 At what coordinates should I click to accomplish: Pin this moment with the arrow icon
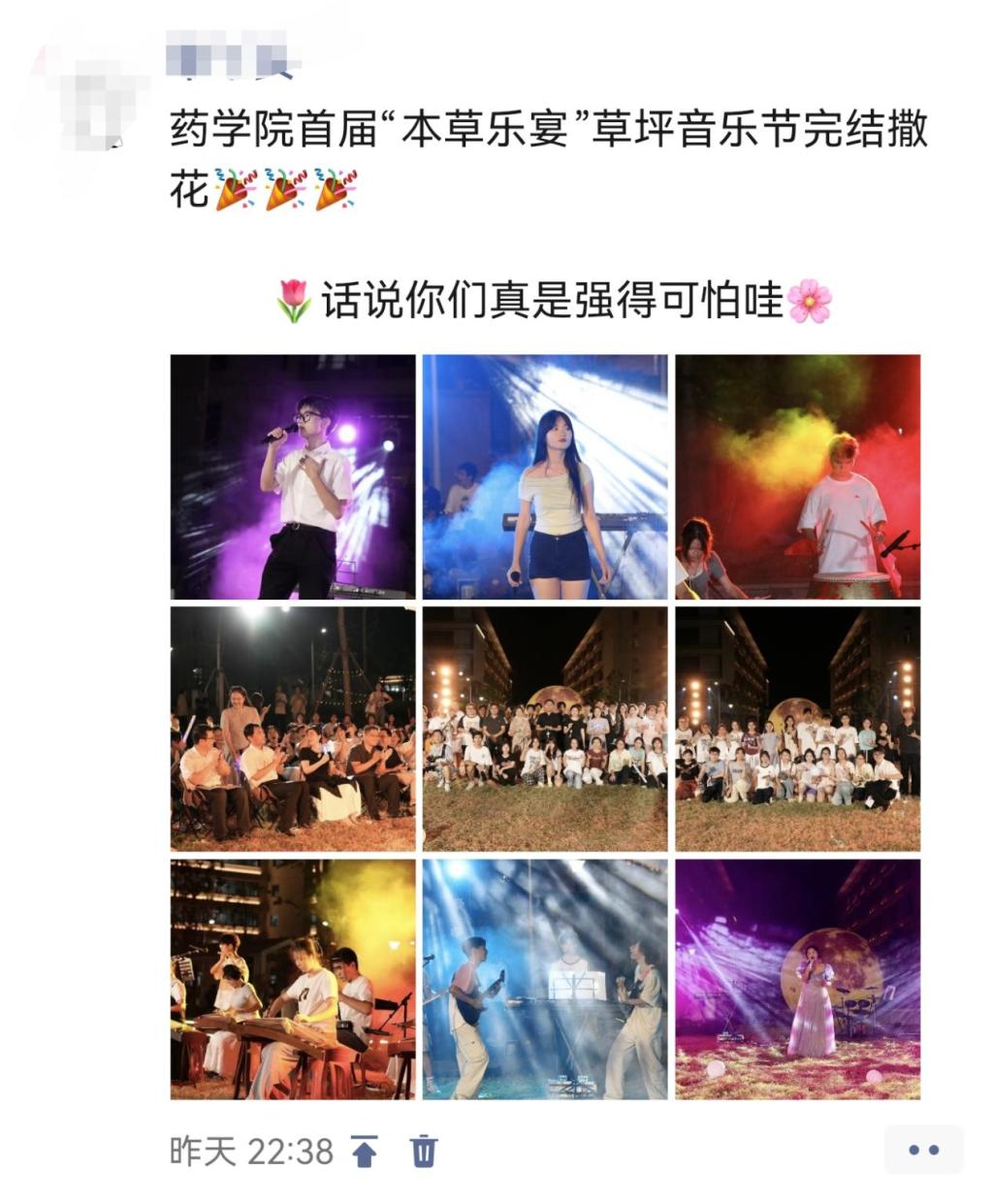[x=365, y=1152]
